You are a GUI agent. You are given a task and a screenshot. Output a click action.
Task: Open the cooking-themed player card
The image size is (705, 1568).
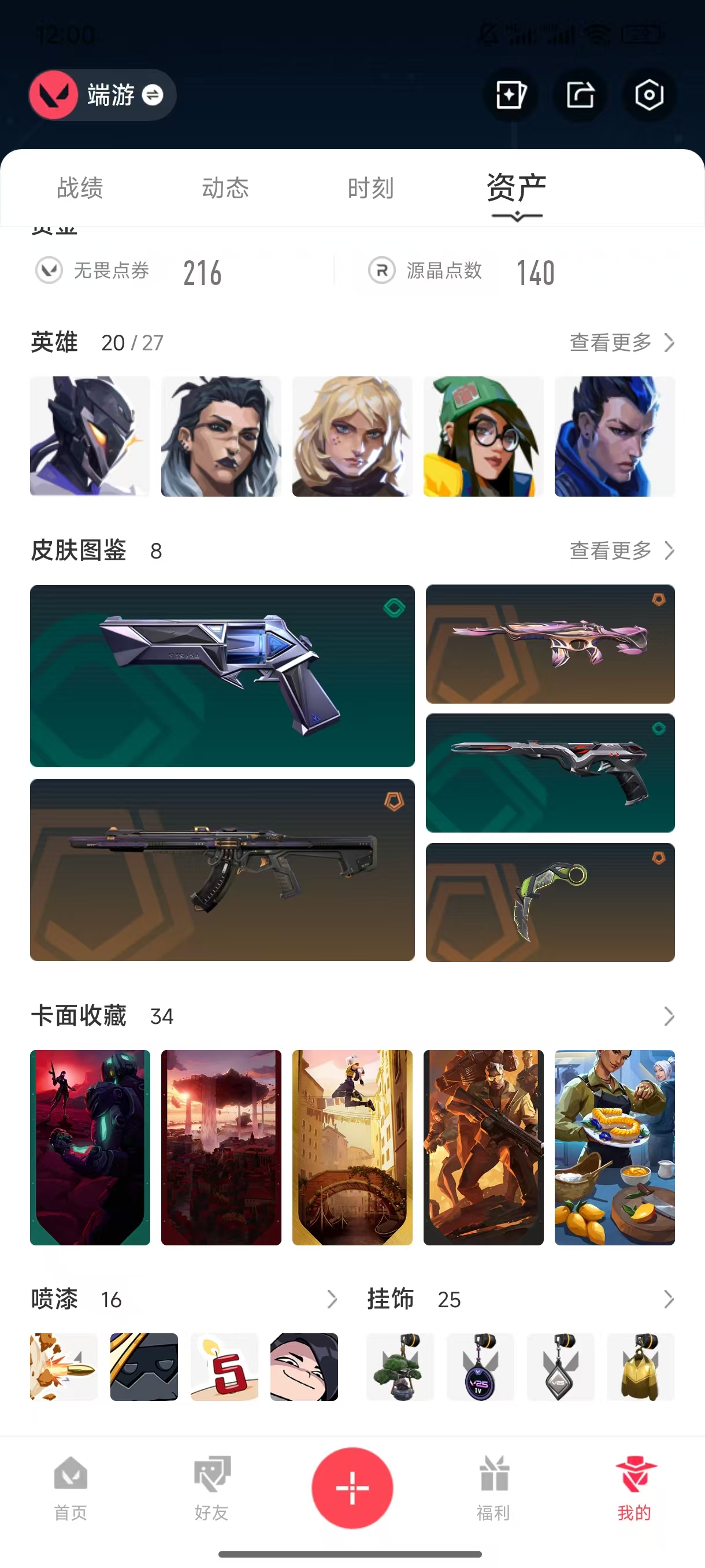614,1148
